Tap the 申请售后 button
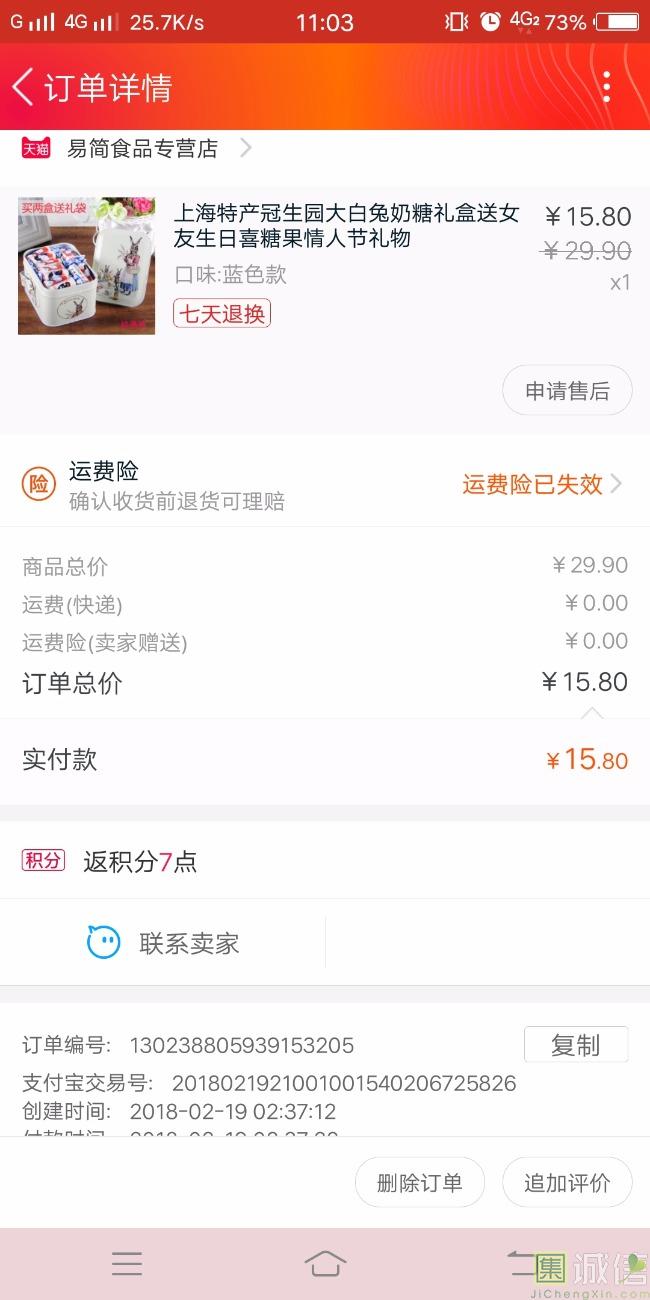 click(567, 391)
